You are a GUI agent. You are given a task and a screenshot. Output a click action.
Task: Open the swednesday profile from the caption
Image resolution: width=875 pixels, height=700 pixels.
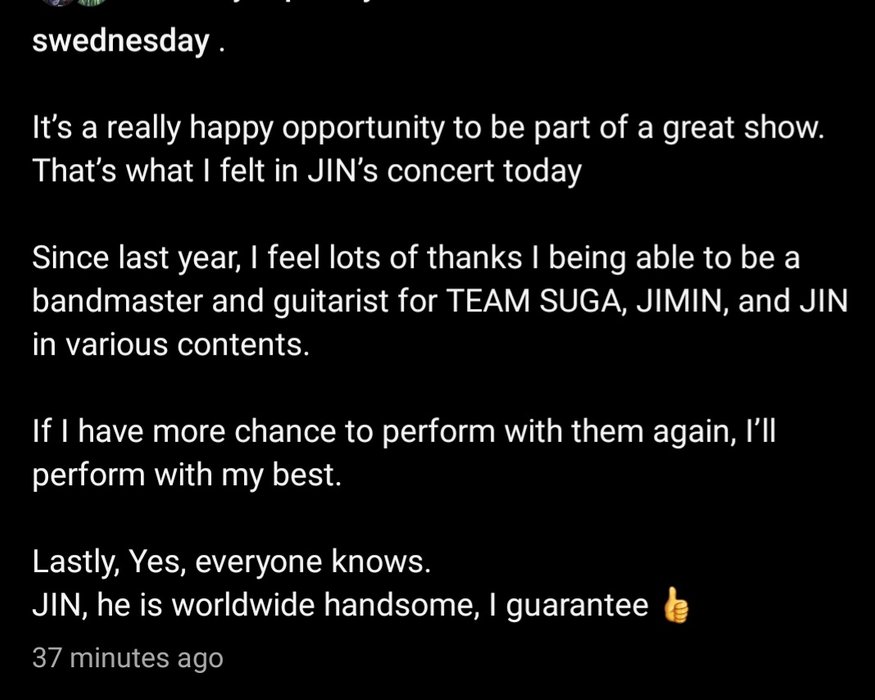click(121, 44)
